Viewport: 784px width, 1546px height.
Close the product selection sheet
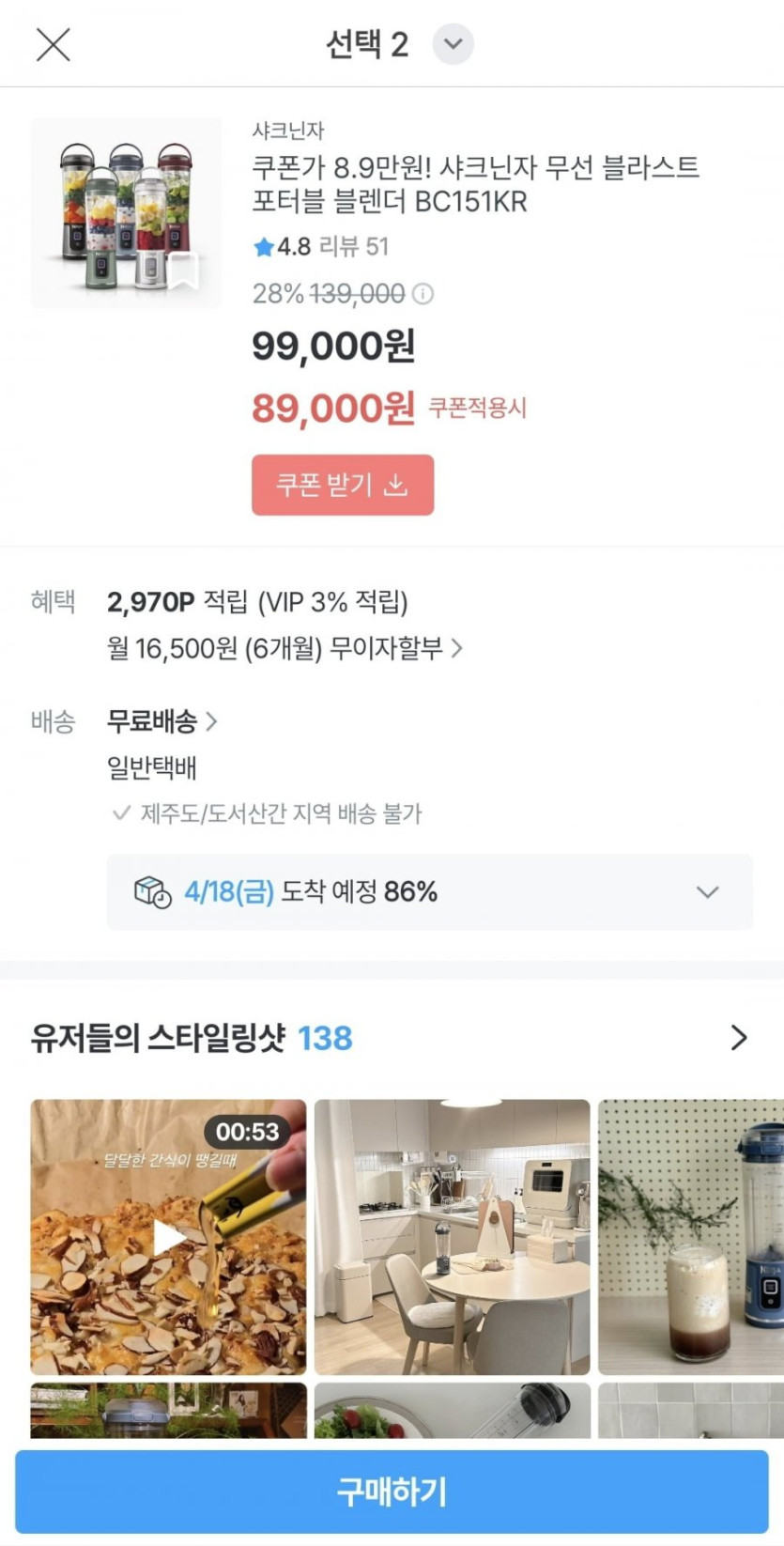[53, 44]
